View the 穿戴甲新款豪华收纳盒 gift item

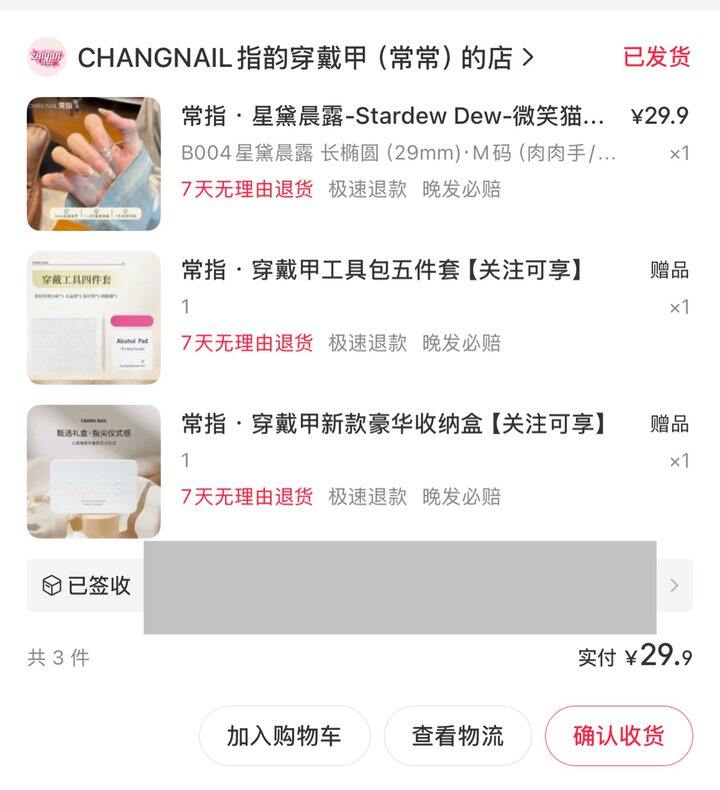point(393,424)
